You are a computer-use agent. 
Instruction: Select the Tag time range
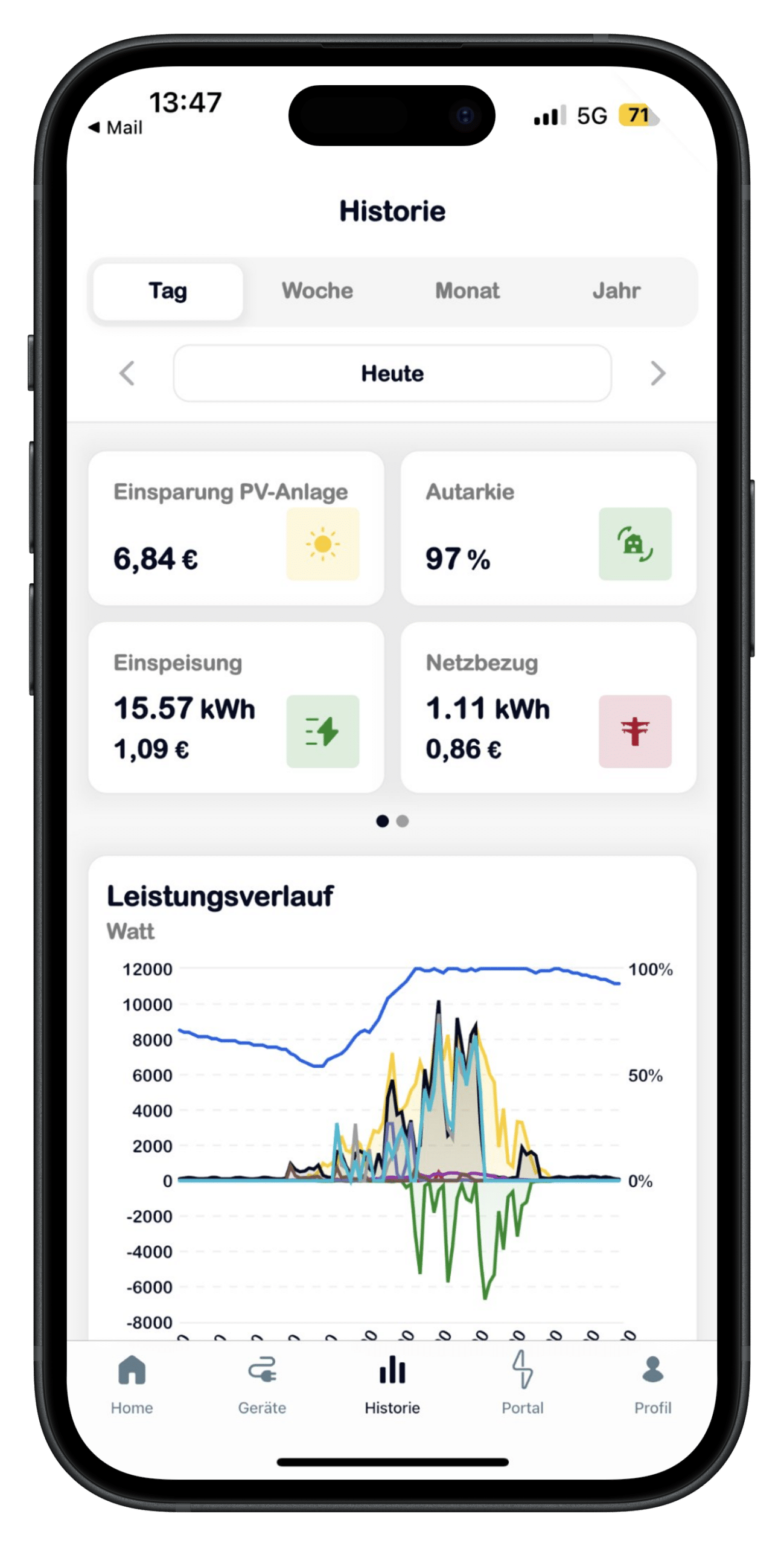[x=168, y=292]
